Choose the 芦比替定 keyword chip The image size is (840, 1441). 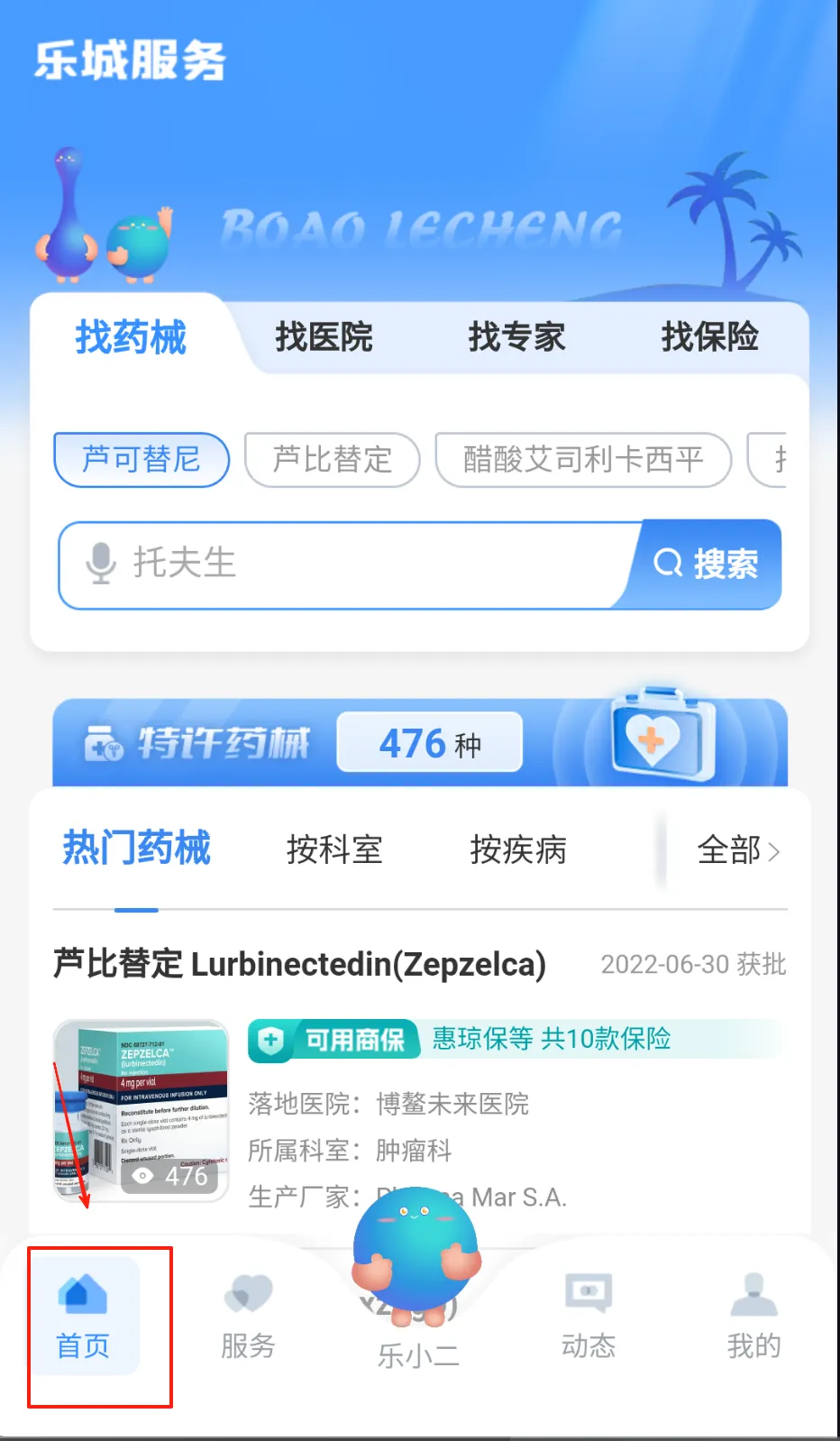coord(332,460)
